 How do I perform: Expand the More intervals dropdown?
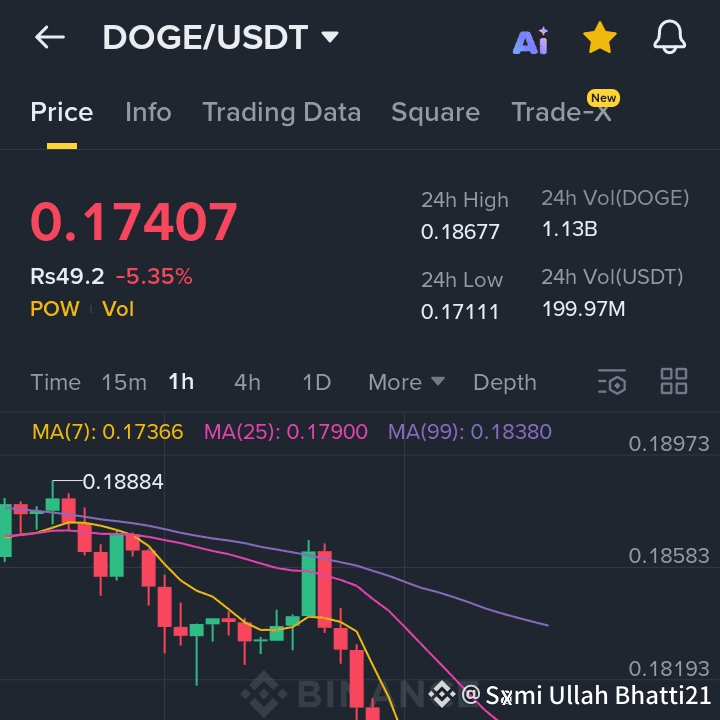tap(406, 382)
